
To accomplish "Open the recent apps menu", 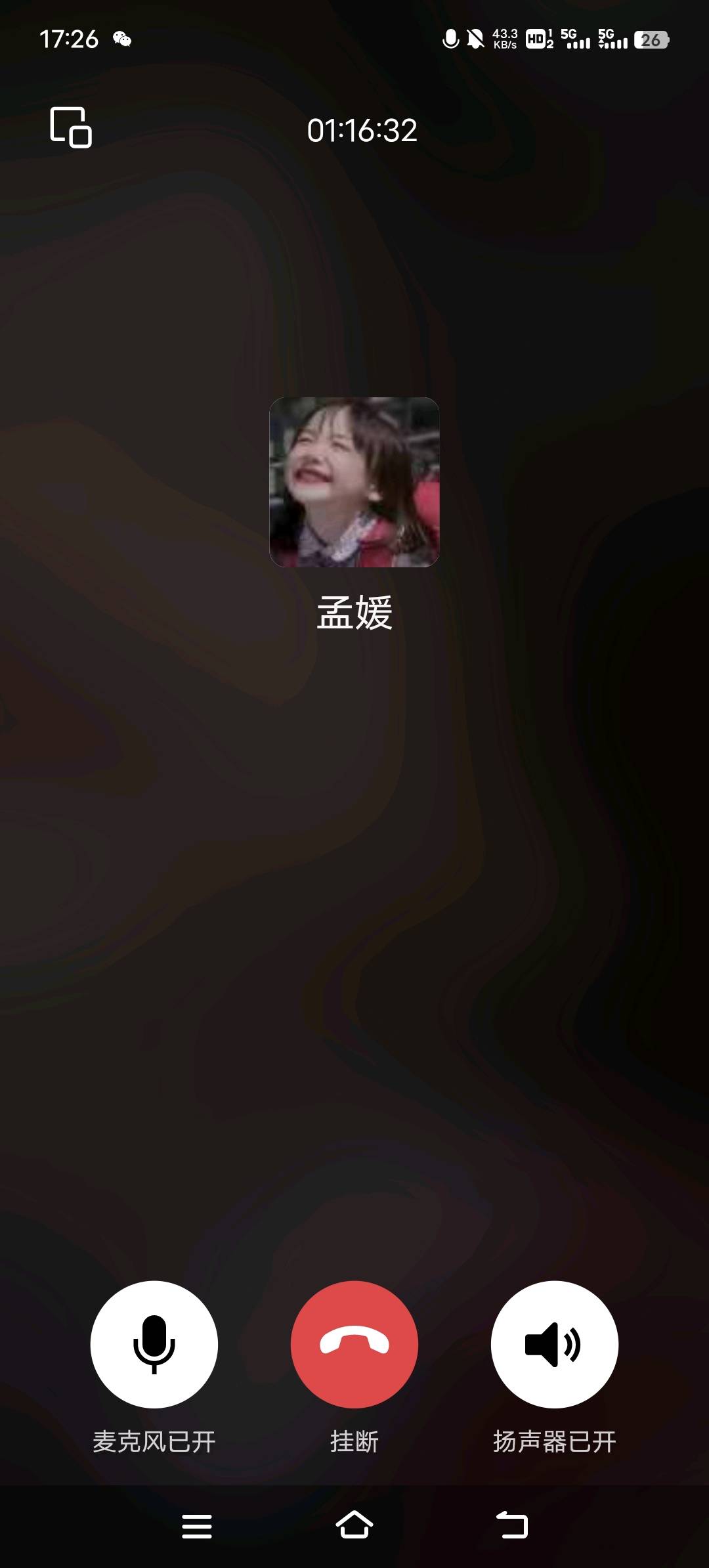I will 197,1526.
